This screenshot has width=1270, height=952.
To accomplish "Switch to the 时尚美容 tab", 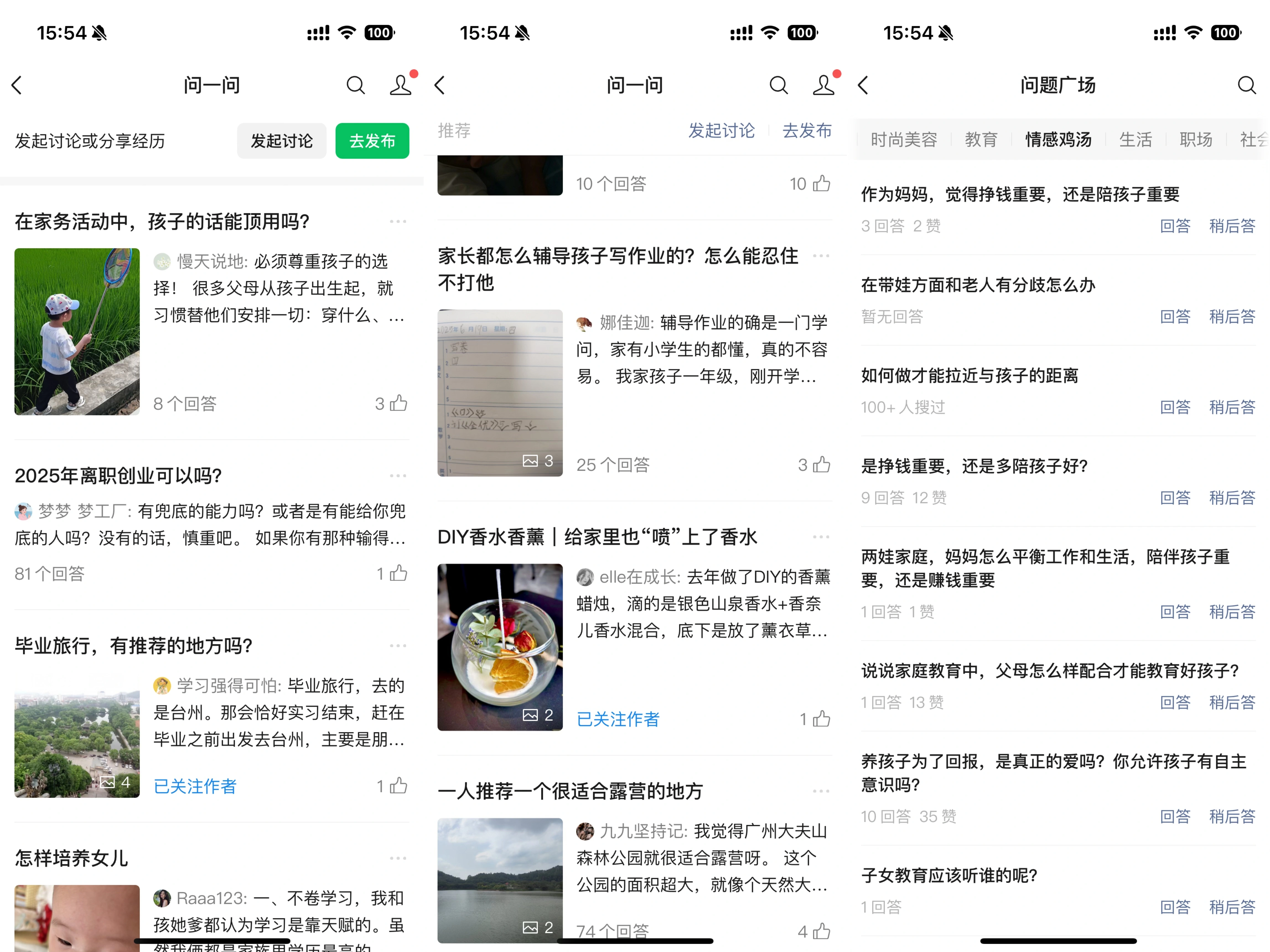I will point(903,139).
